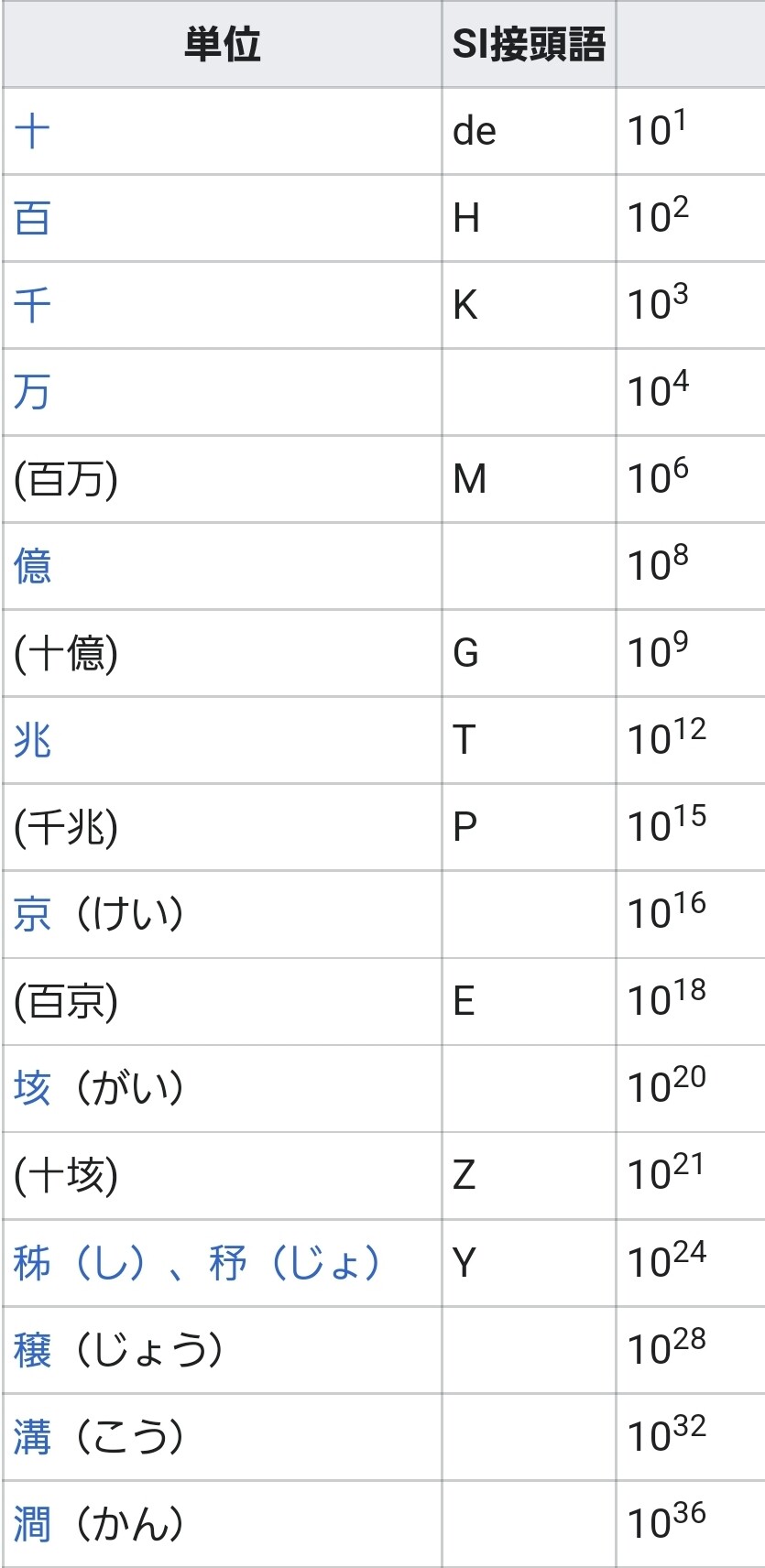Open the 穣 link

tap(32, 1350)
